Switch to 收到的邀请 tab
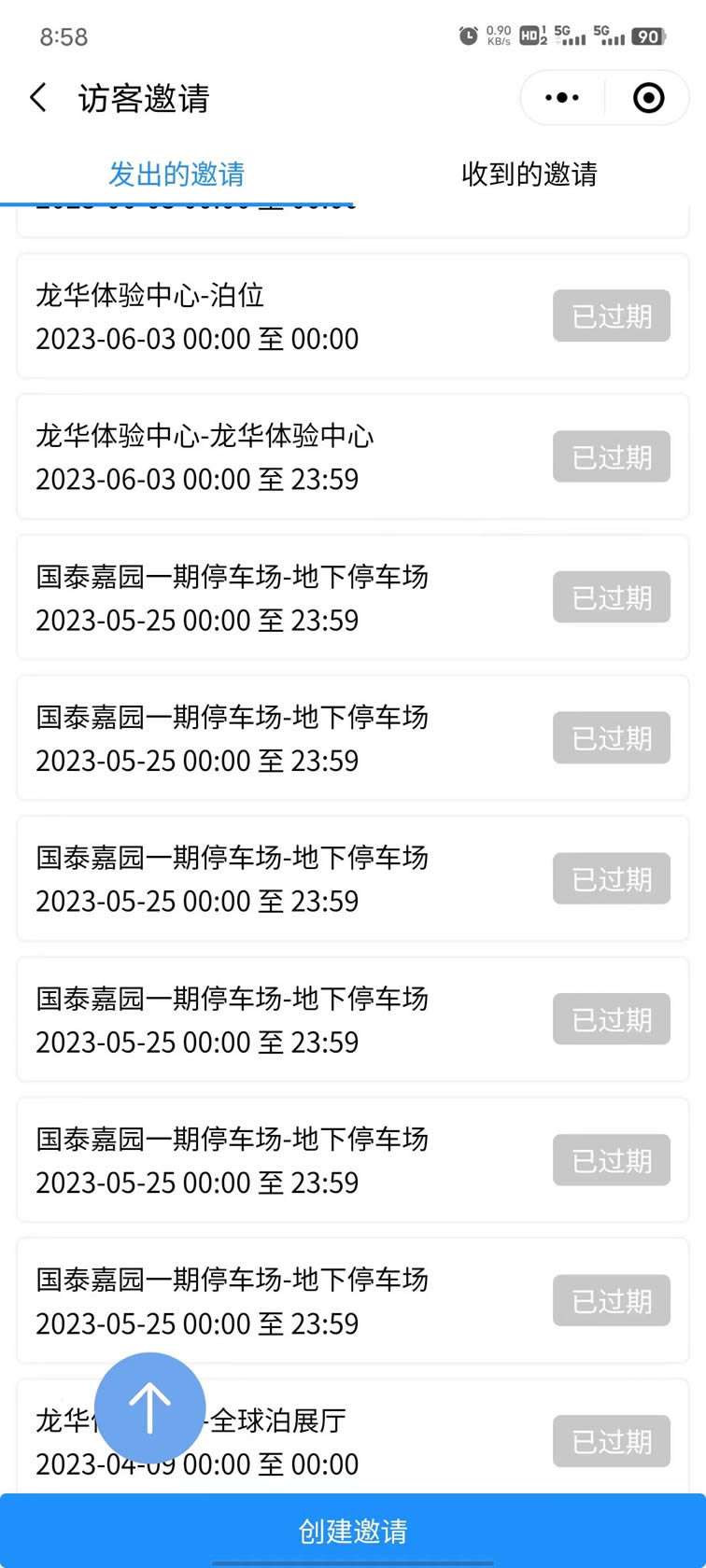Screen dimensions: 706x1568 point(529,174)
